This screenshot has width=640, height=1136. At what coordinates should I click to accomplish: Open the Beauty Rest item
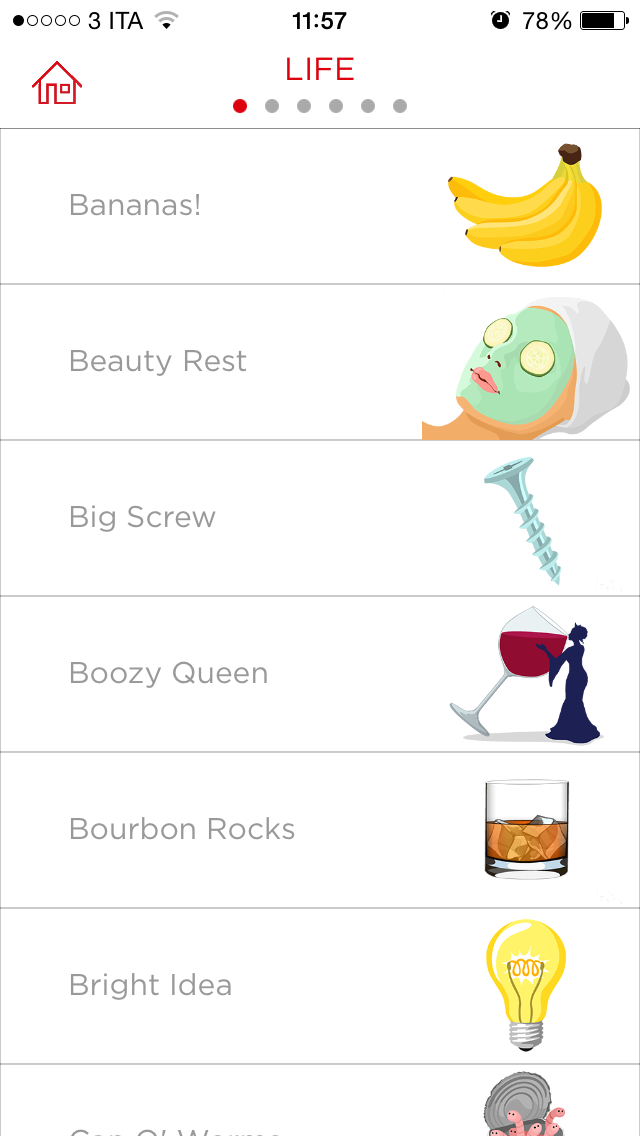point(320,362)
